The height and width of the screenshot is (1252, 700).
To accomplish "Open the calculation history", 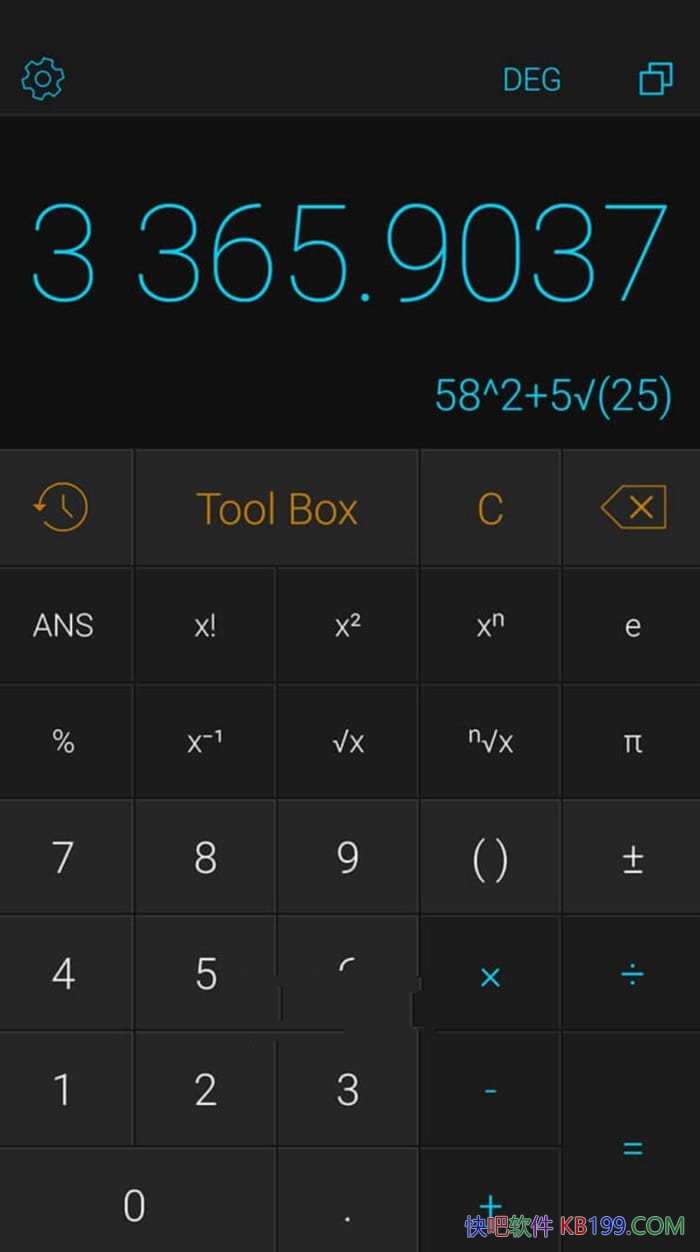I will pyautogui.click(x=62, y=508).
